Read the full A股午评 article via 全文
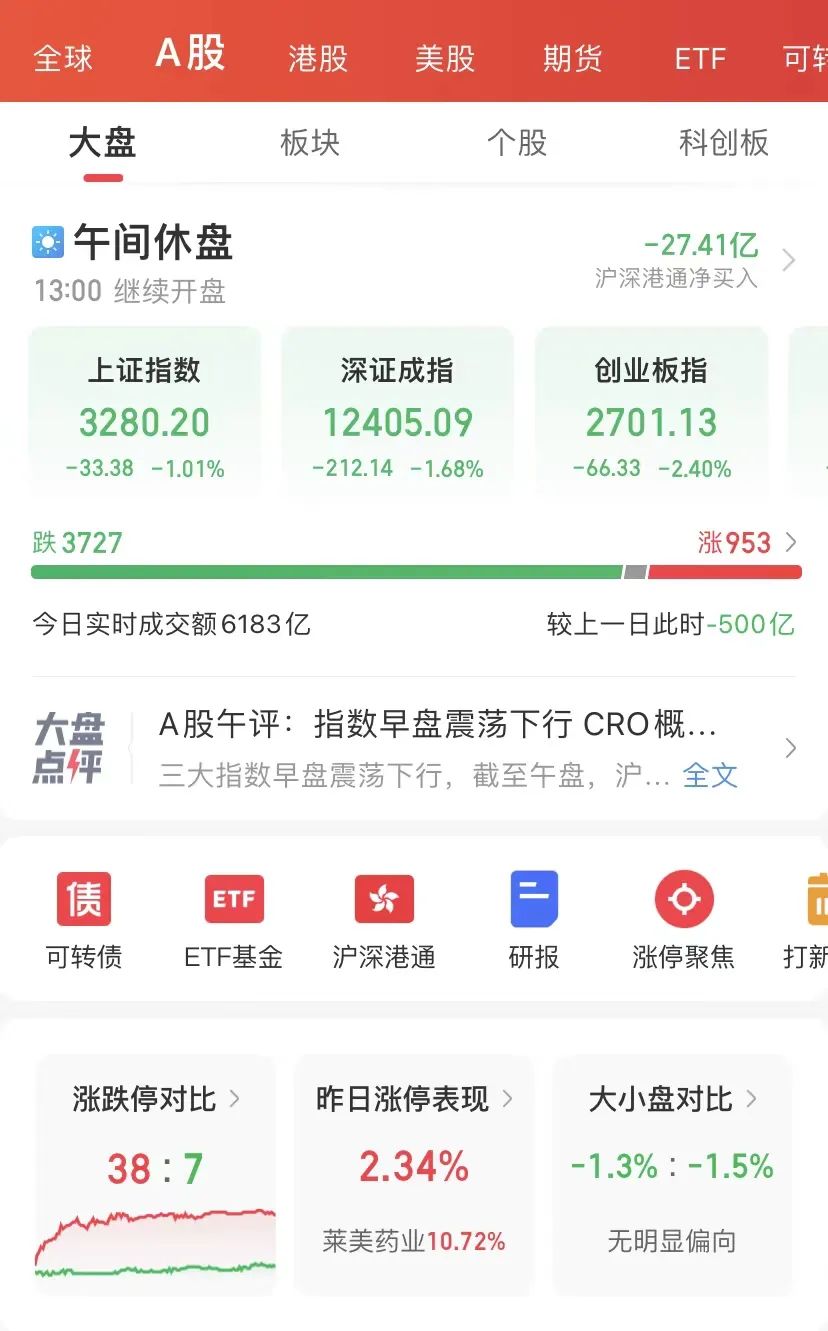This screenshot has height=1331, width=828. coord(710,775)
